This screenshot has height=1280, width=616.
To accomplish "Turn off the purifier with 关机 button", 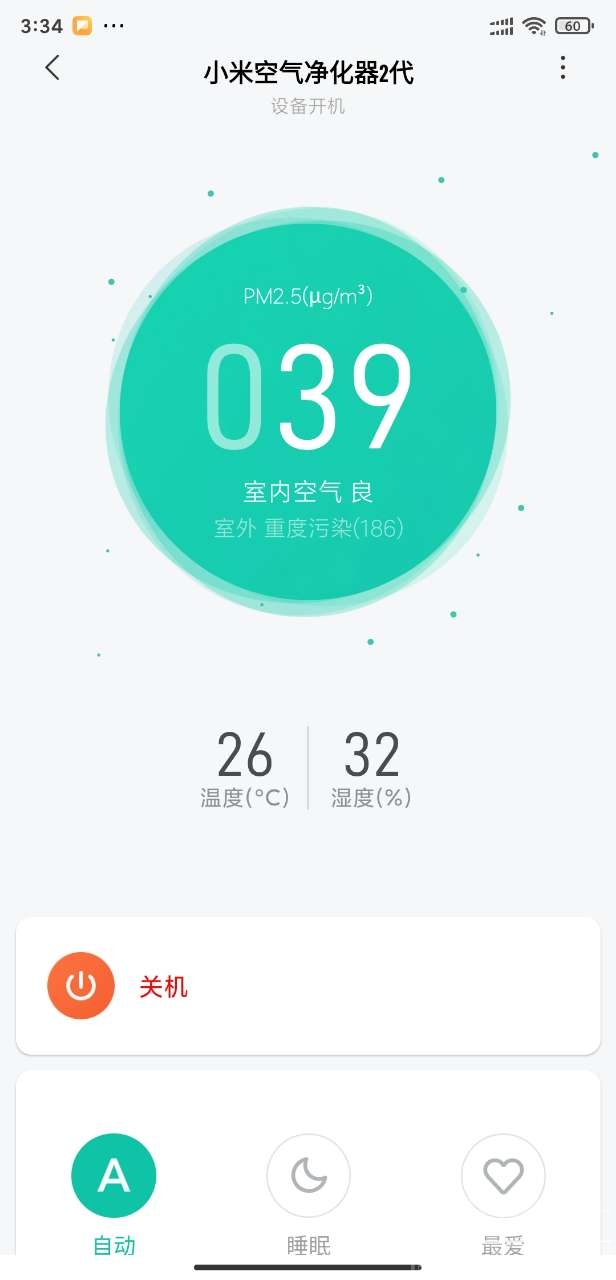I will click(x=81, y=986).
